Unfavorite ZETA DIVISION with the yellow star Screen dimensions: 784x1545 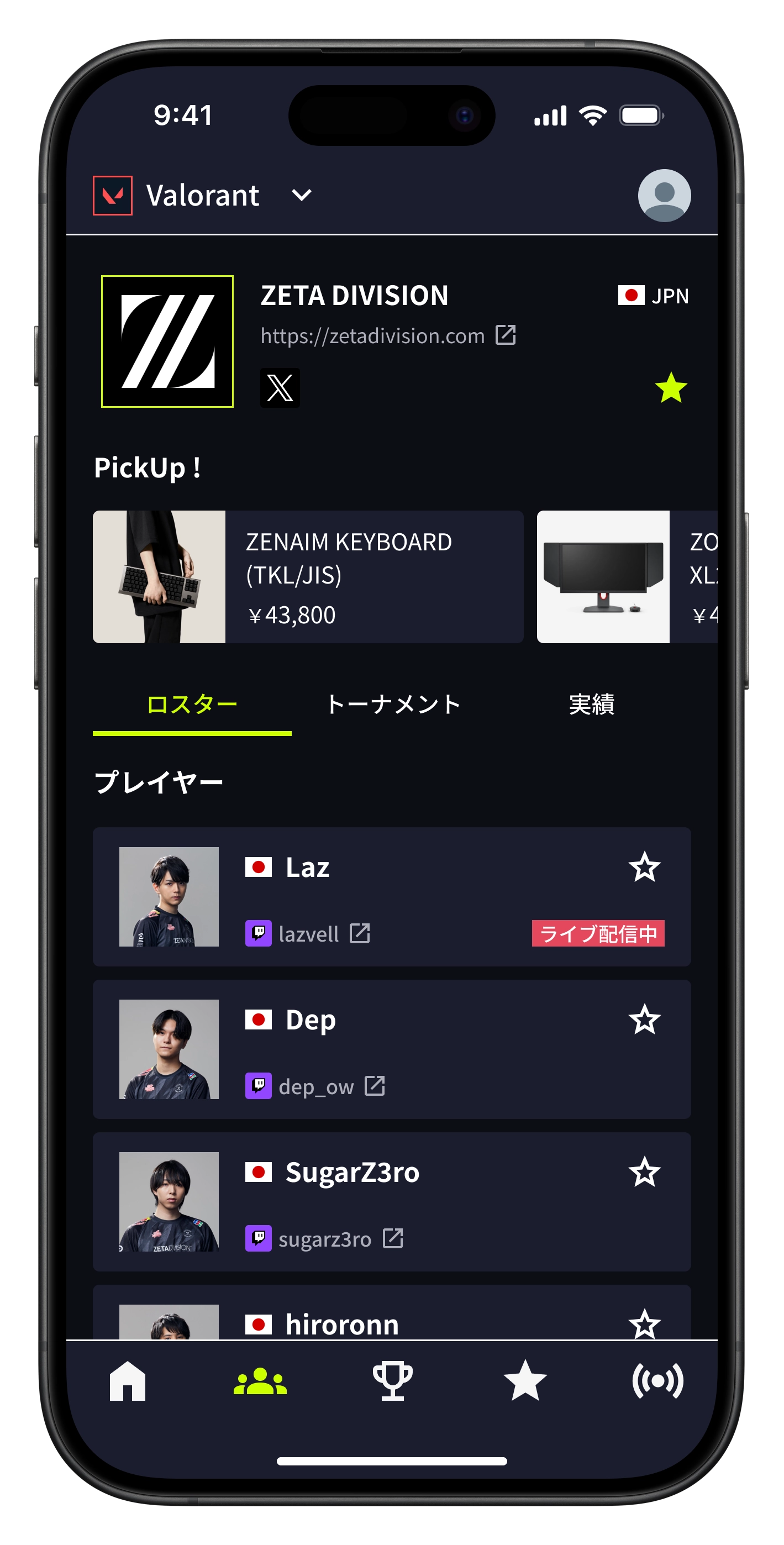tap(670, 387)
